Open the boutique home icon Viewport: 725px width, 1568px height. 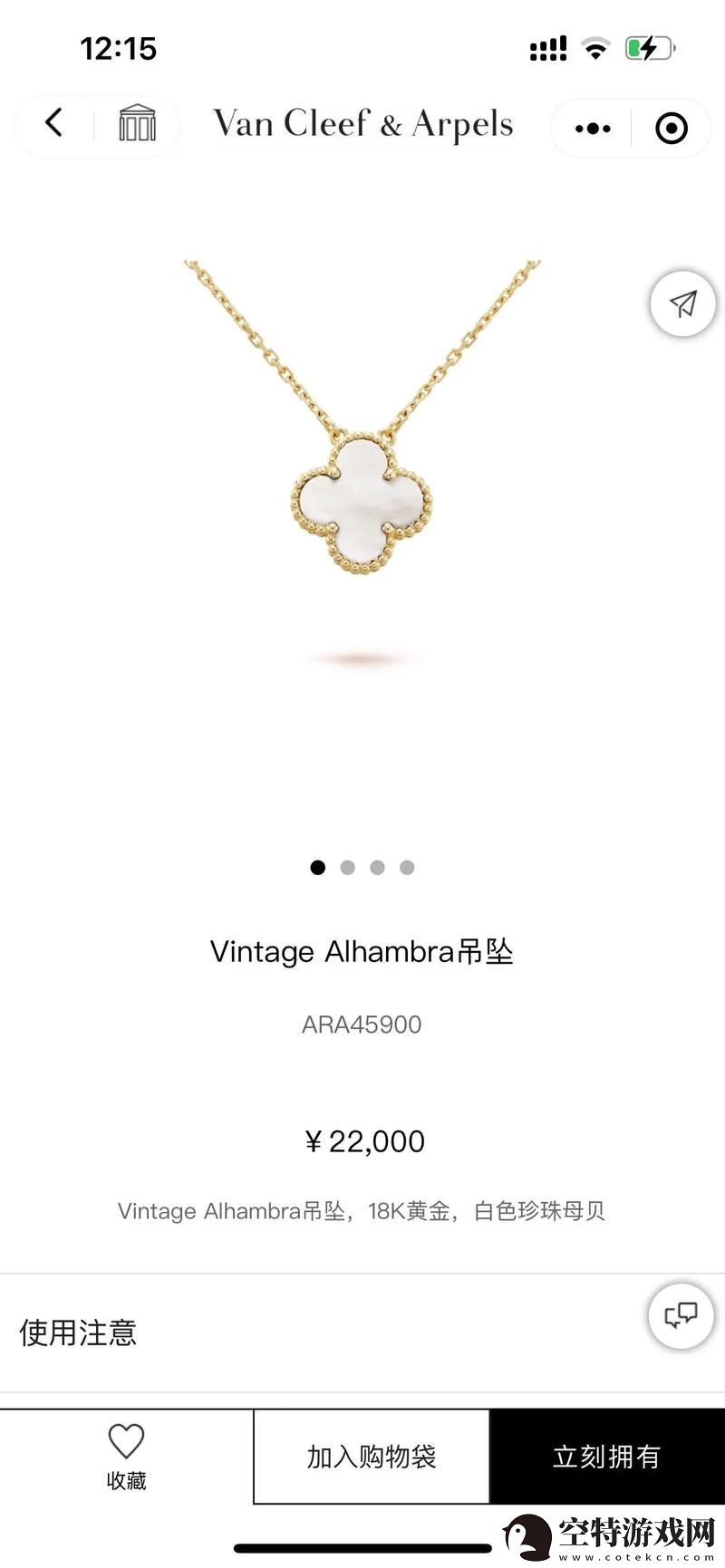(x=137, y=123)
